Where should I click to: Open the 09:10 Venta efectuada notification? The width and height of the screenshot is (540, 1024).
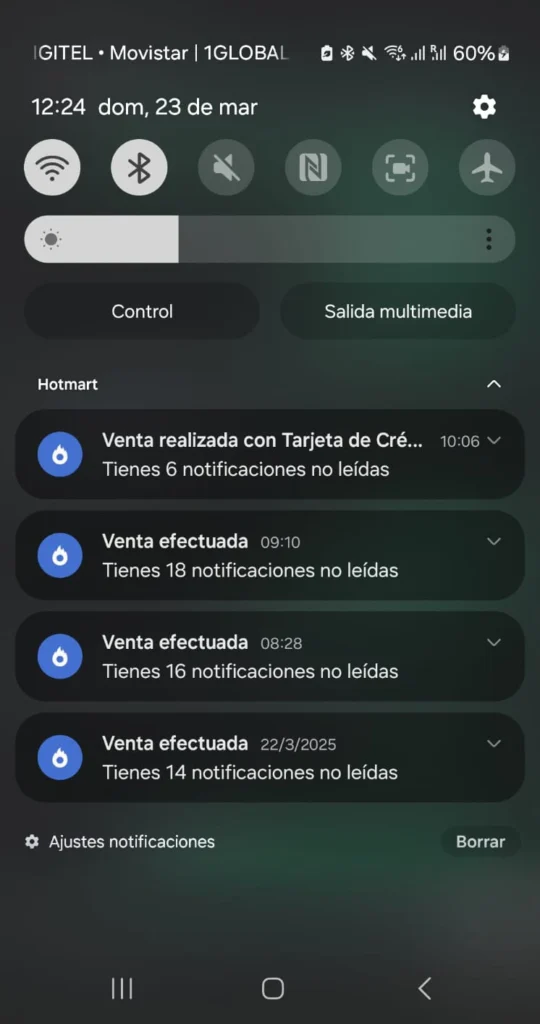pyautogui.click(x=270, y=555)
